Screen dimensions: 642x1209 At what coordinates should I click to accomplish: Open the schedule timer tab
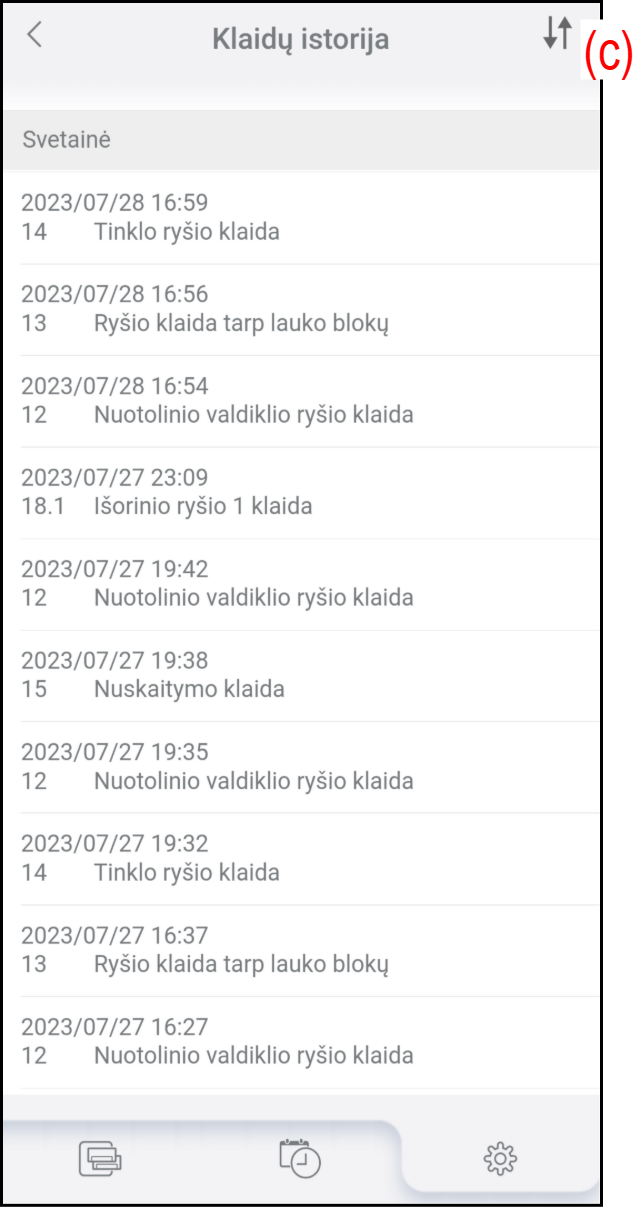[300, 1156]
